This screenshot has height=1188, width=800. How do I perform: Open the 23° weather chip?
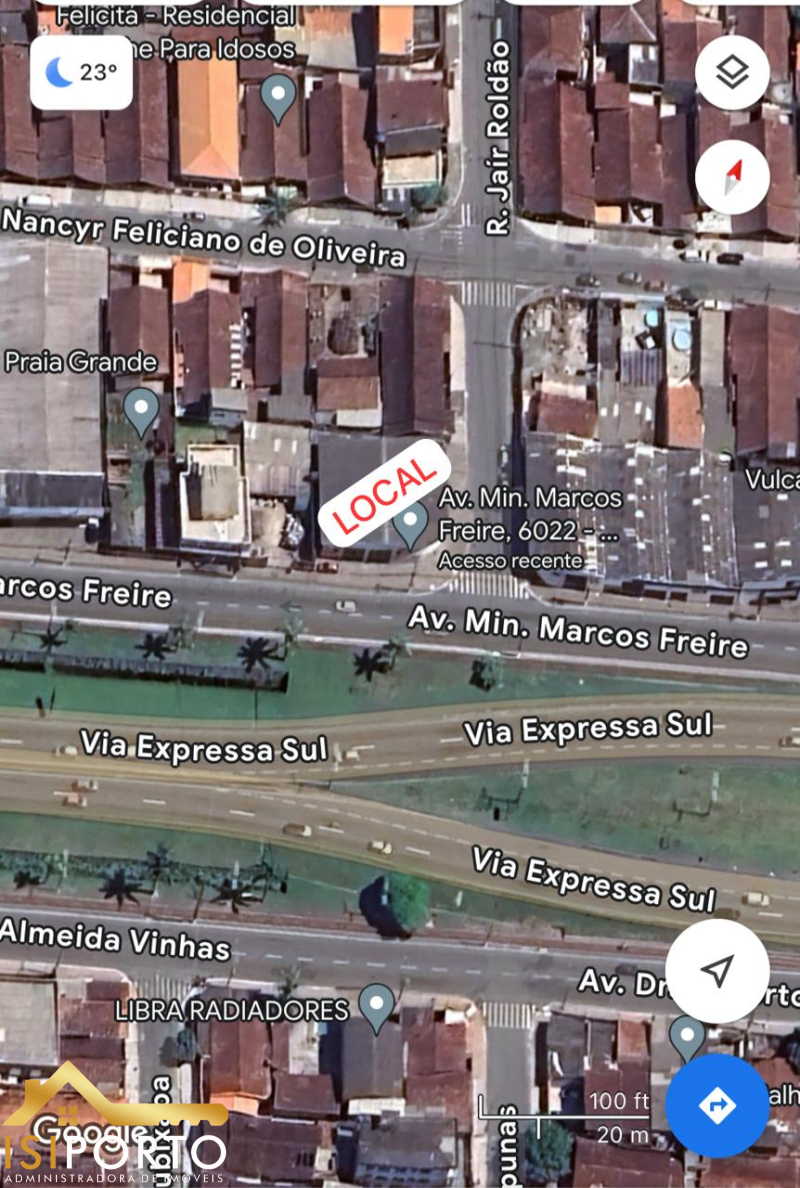tap(81, 73)
